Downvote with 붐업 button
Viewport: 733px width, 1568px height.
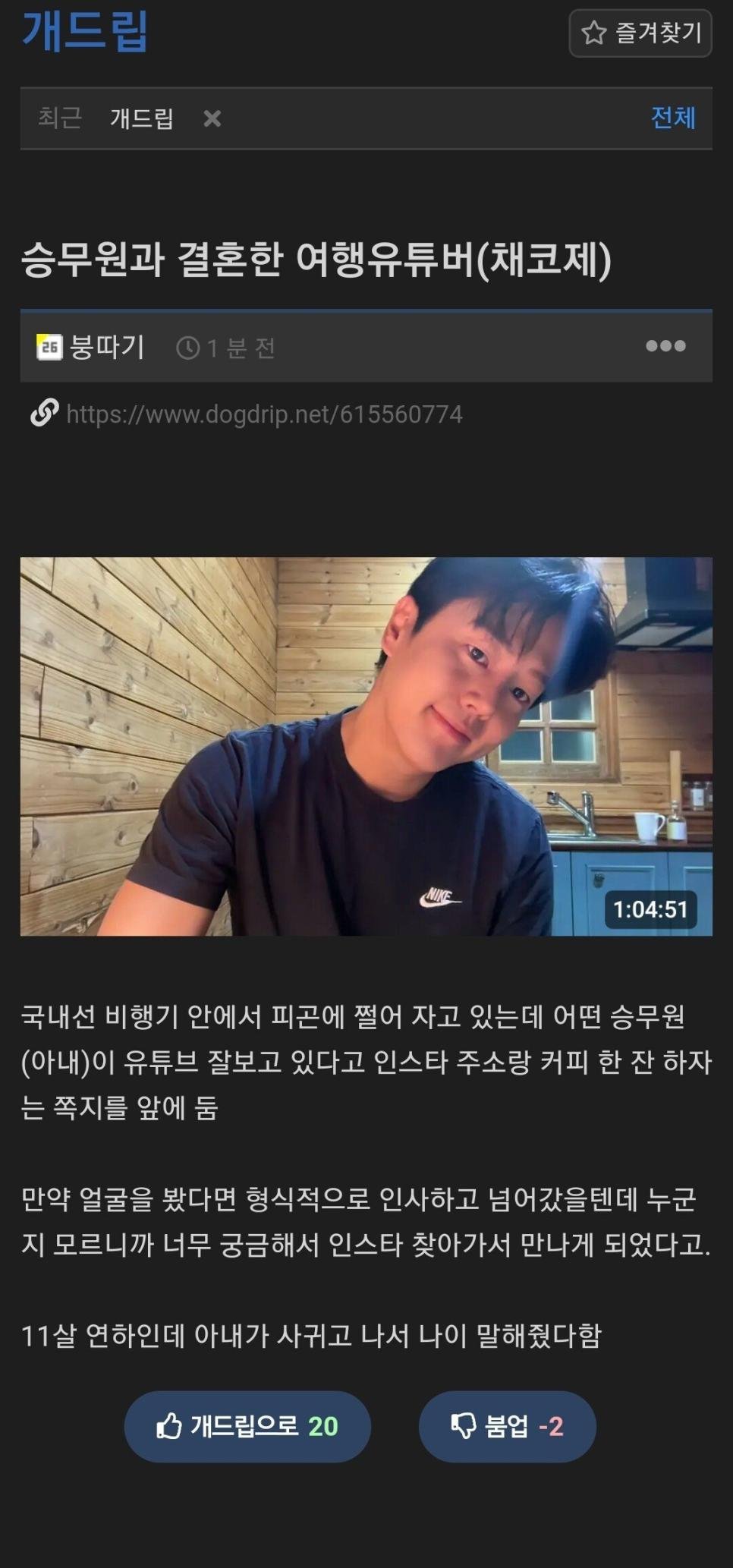click(x=507, y=1426)
